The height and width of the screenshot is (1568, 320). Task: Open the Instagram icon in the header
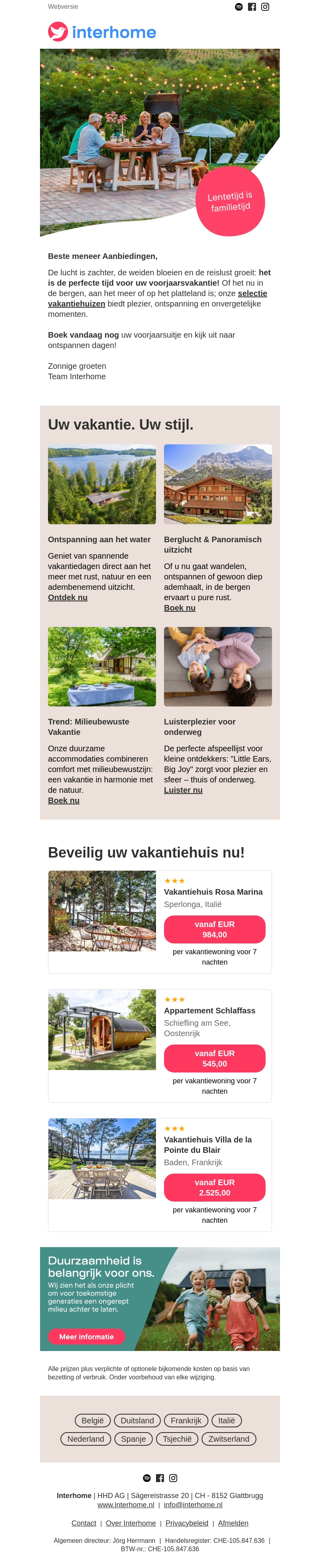(265, 7)
